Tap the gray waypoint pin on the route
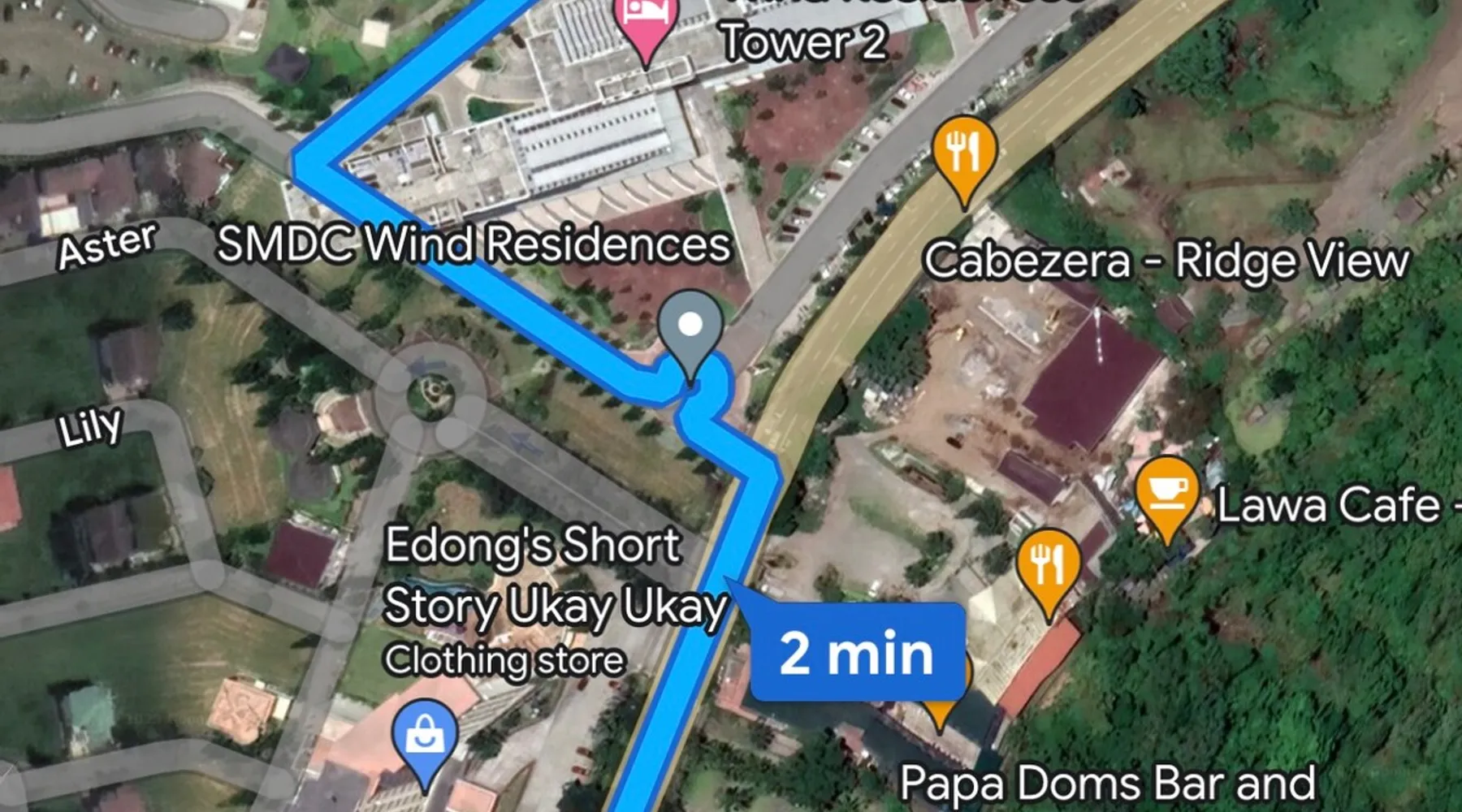The height and width of the screenshot is (812, 1462). (690, 327)
